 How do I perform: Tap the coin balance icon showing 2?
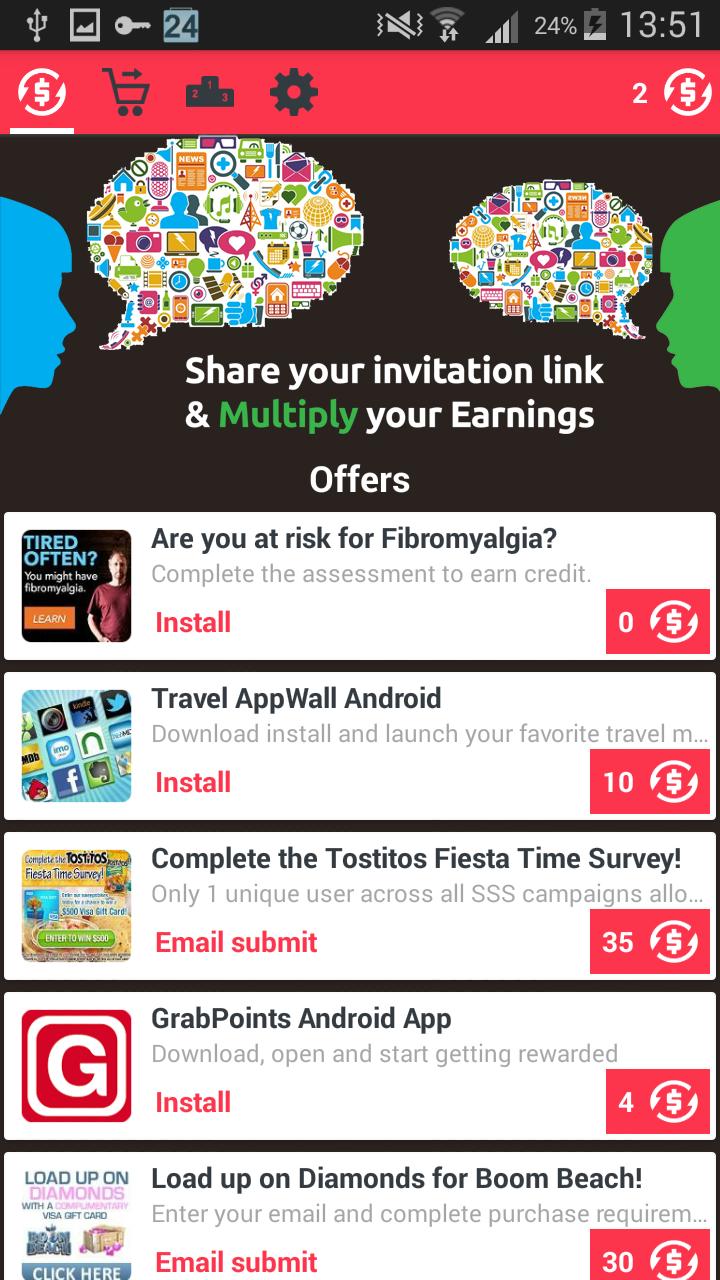(x=686, y=93)
